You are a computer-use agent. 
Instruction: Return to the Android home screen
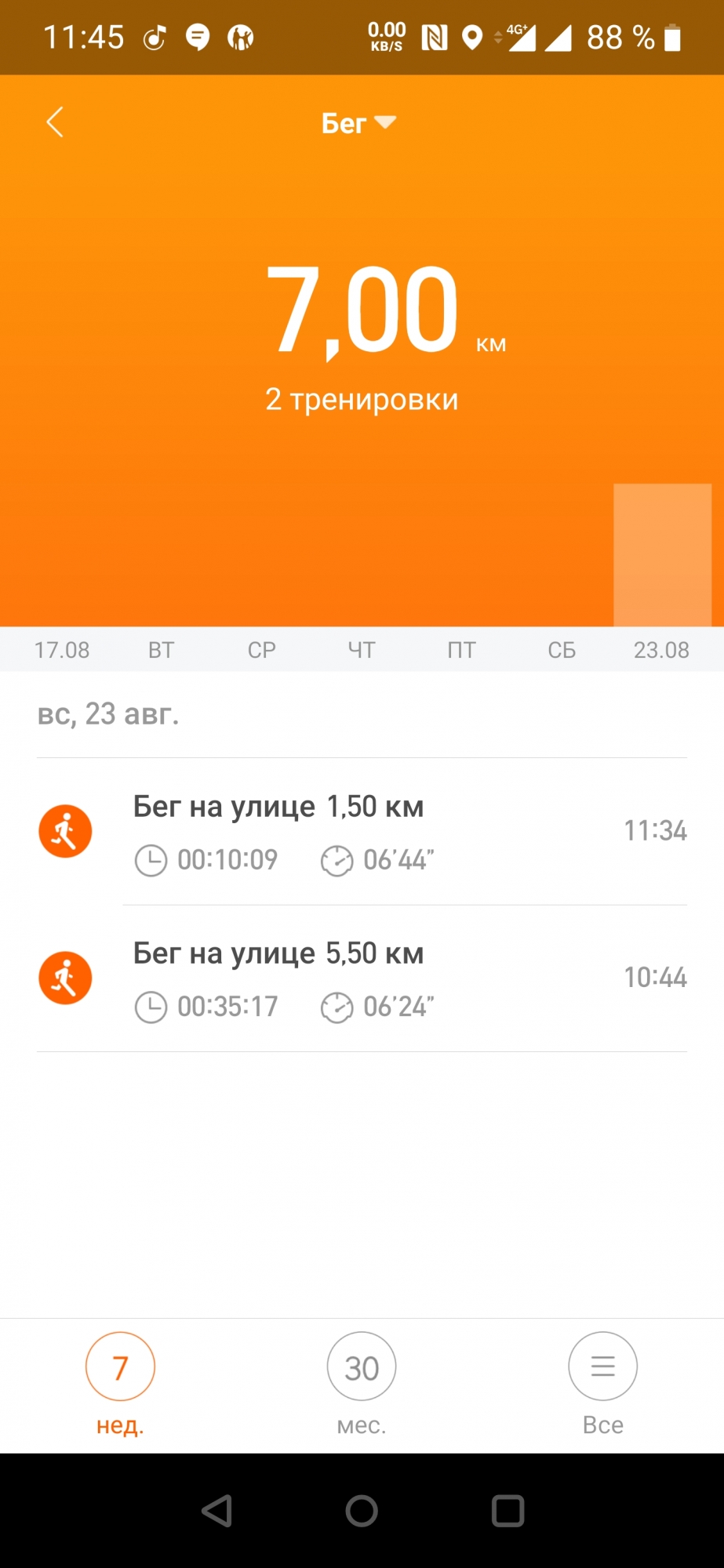362,1511
